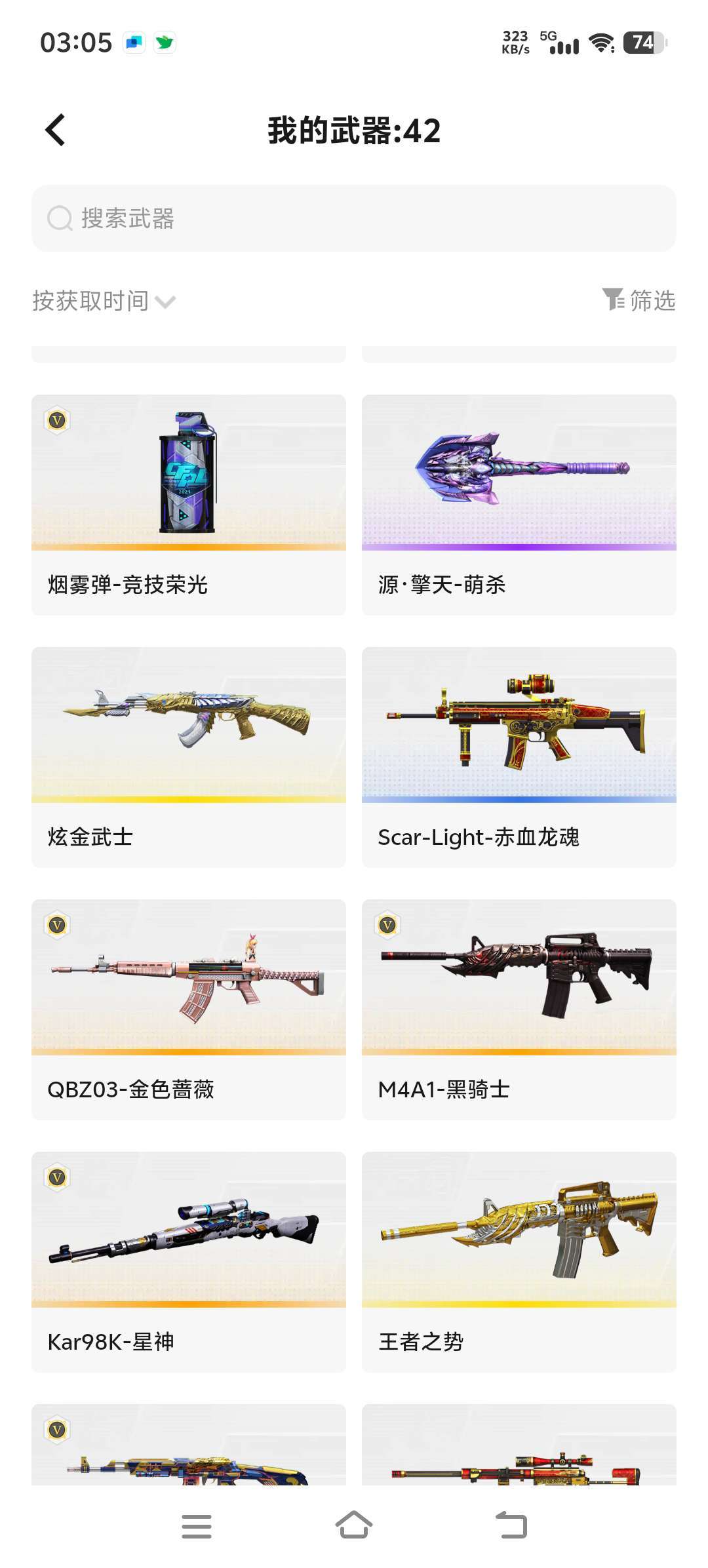
Task: Select the Kar98K-星神 weapon card
Action: (189, 1262)
